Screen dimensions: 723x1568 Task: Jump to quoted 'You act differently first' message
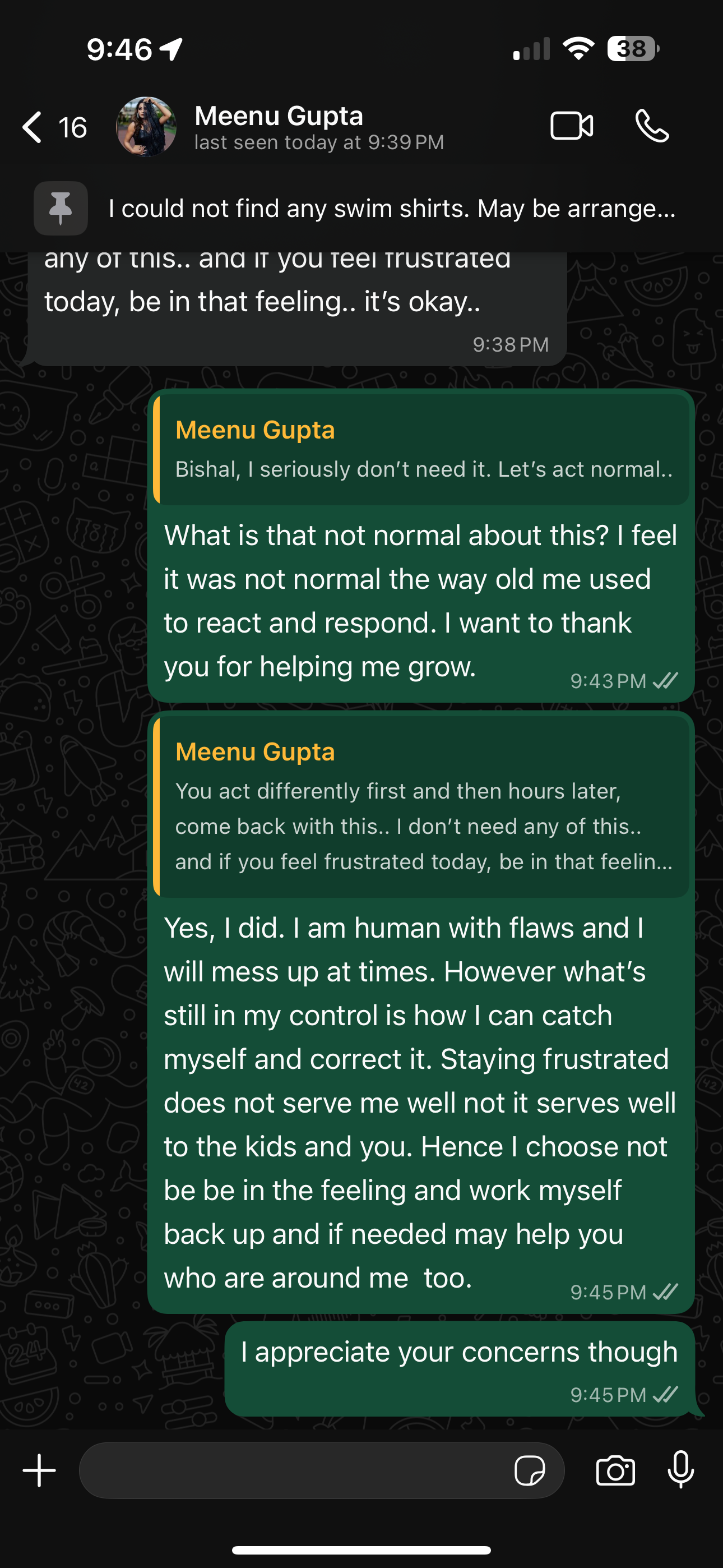421,806
